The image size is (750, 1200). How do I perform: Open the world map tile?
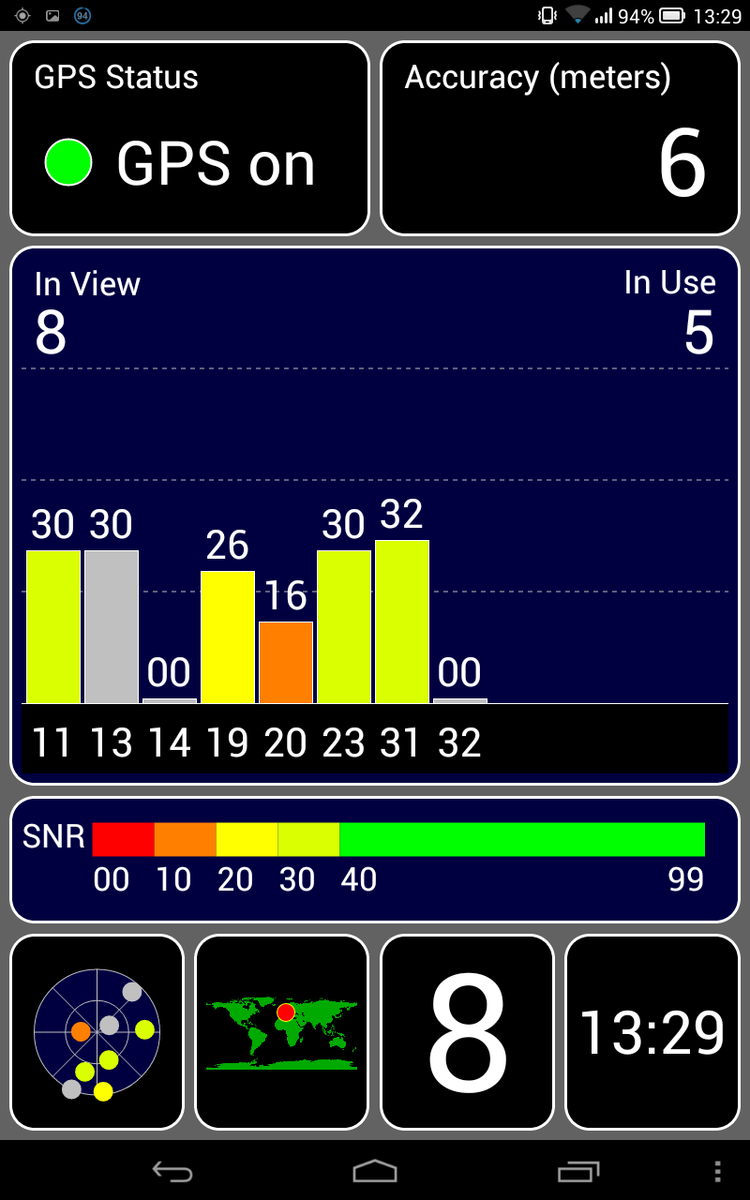point(282,1032)
